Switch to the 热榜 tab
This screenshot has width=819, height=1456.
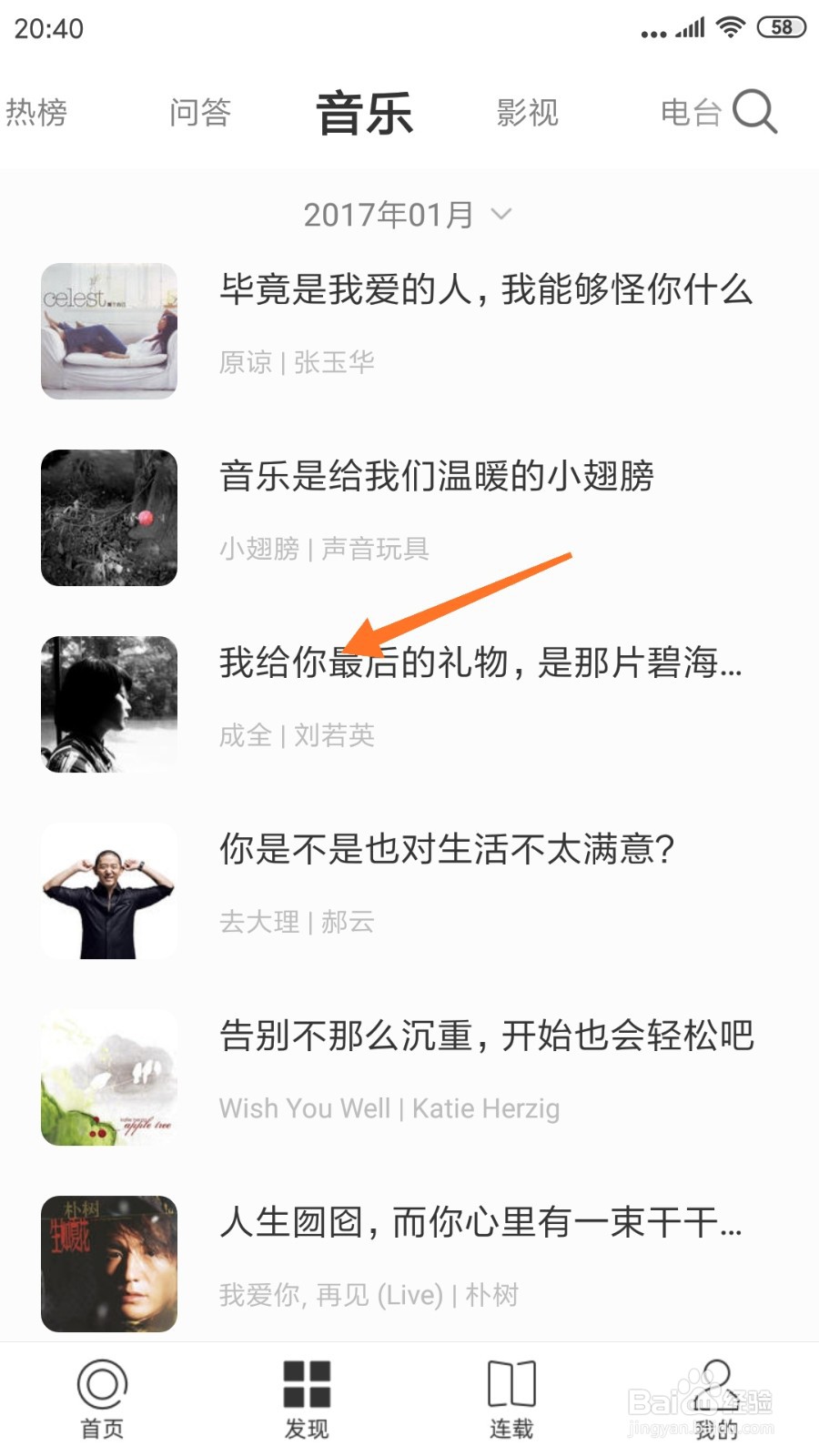38,111
